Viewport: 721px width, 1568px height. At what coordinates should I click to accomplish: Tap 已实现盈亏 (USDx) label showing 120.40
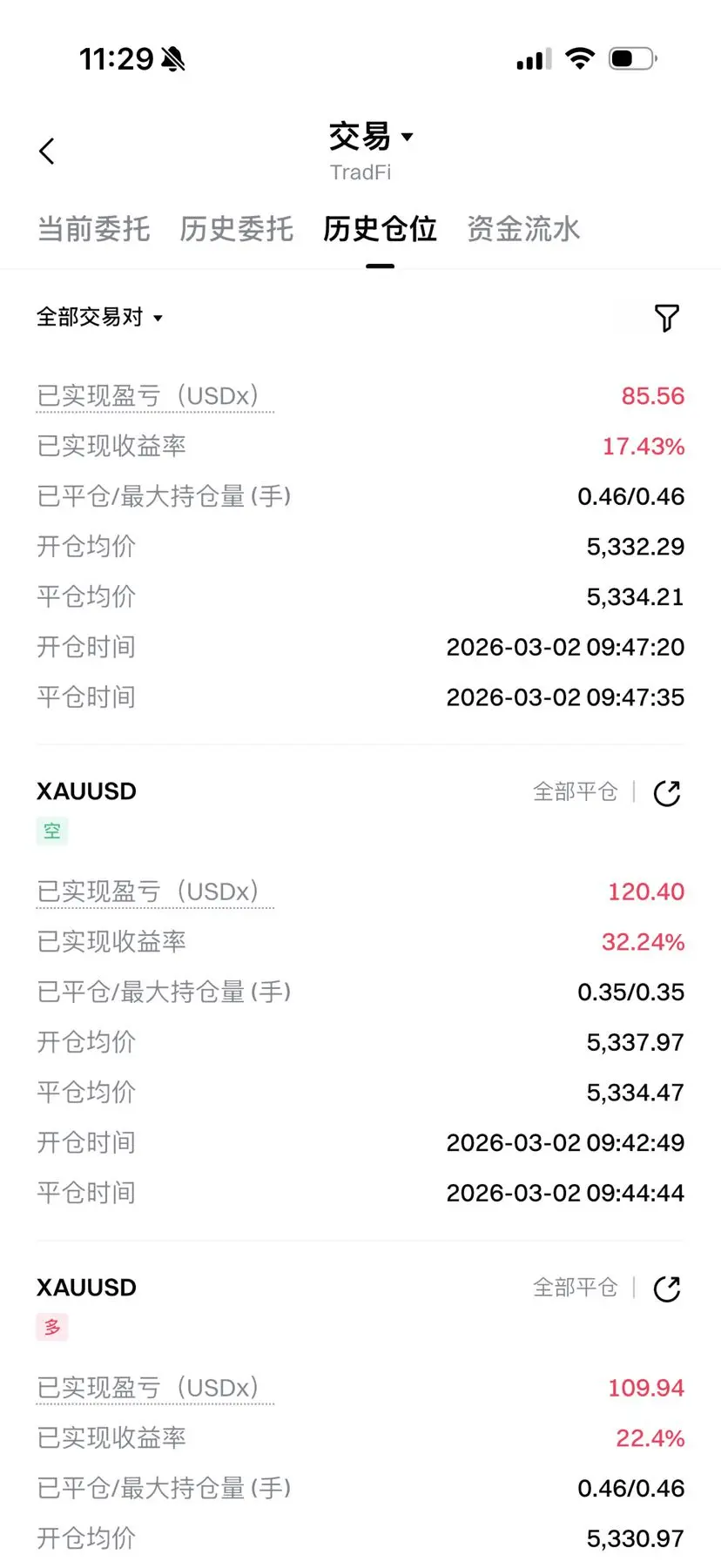pos(155,892)
